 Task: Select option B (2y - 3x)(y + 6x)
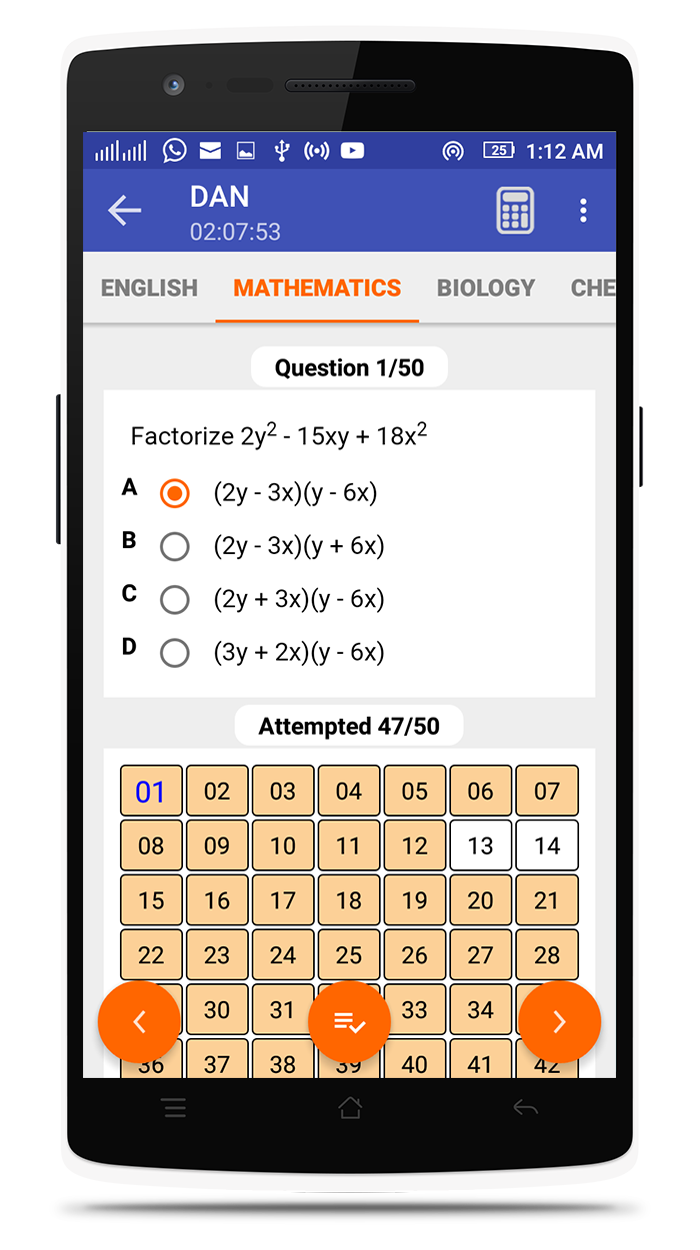(175, 546)
